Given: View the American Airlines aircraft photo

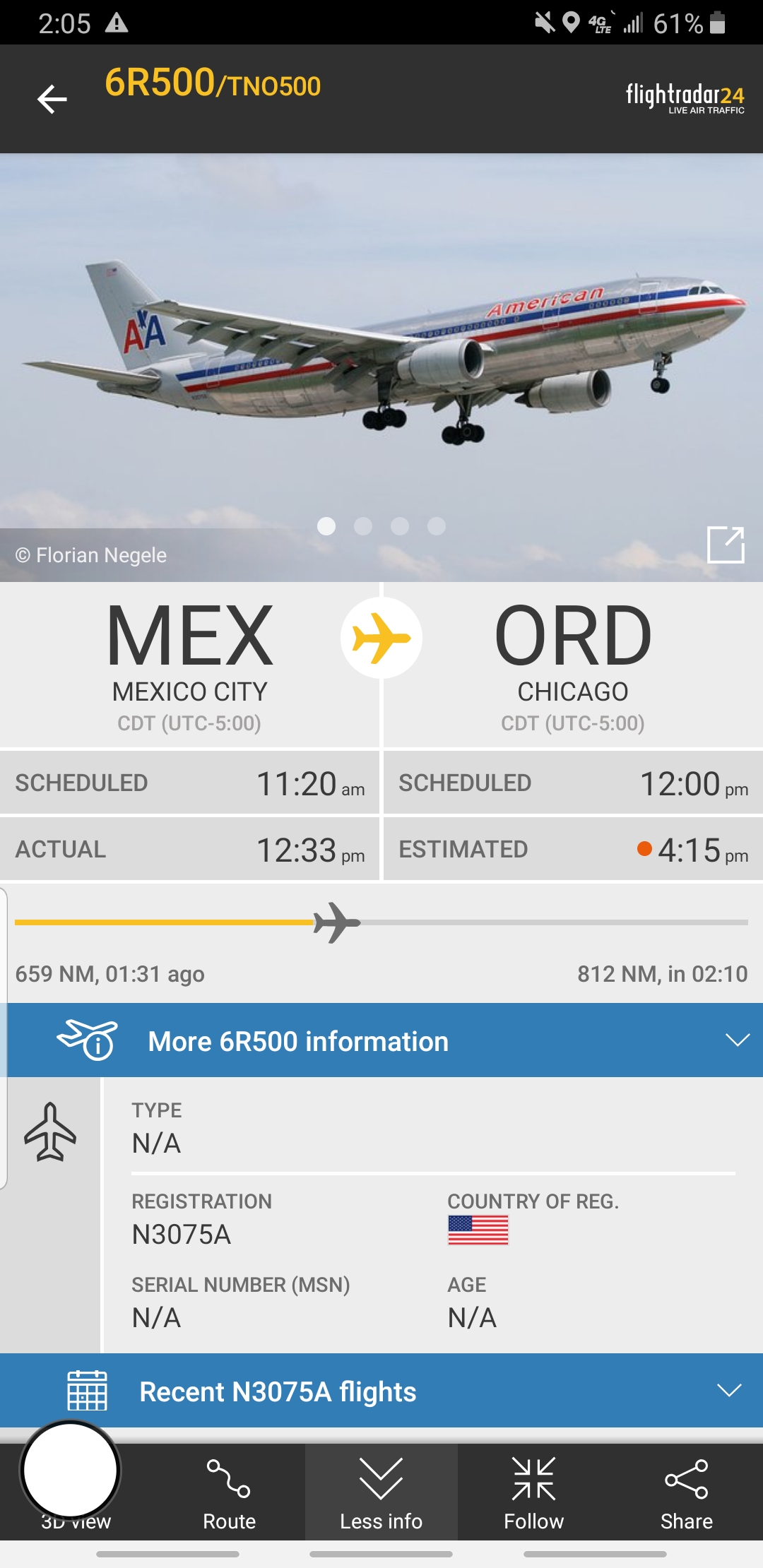Looking at the screenshot, I should [381, 353].
